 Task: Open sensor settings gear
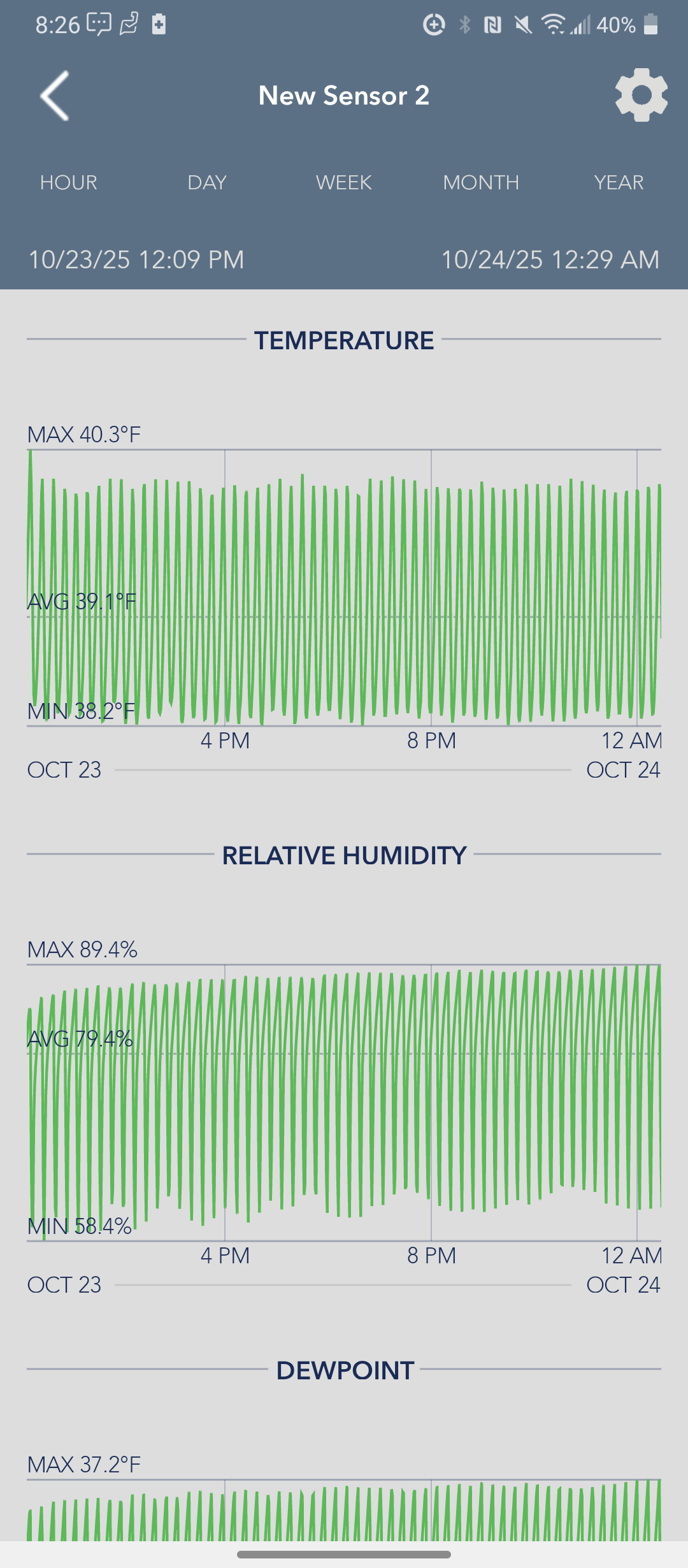(x=641, y=95)
